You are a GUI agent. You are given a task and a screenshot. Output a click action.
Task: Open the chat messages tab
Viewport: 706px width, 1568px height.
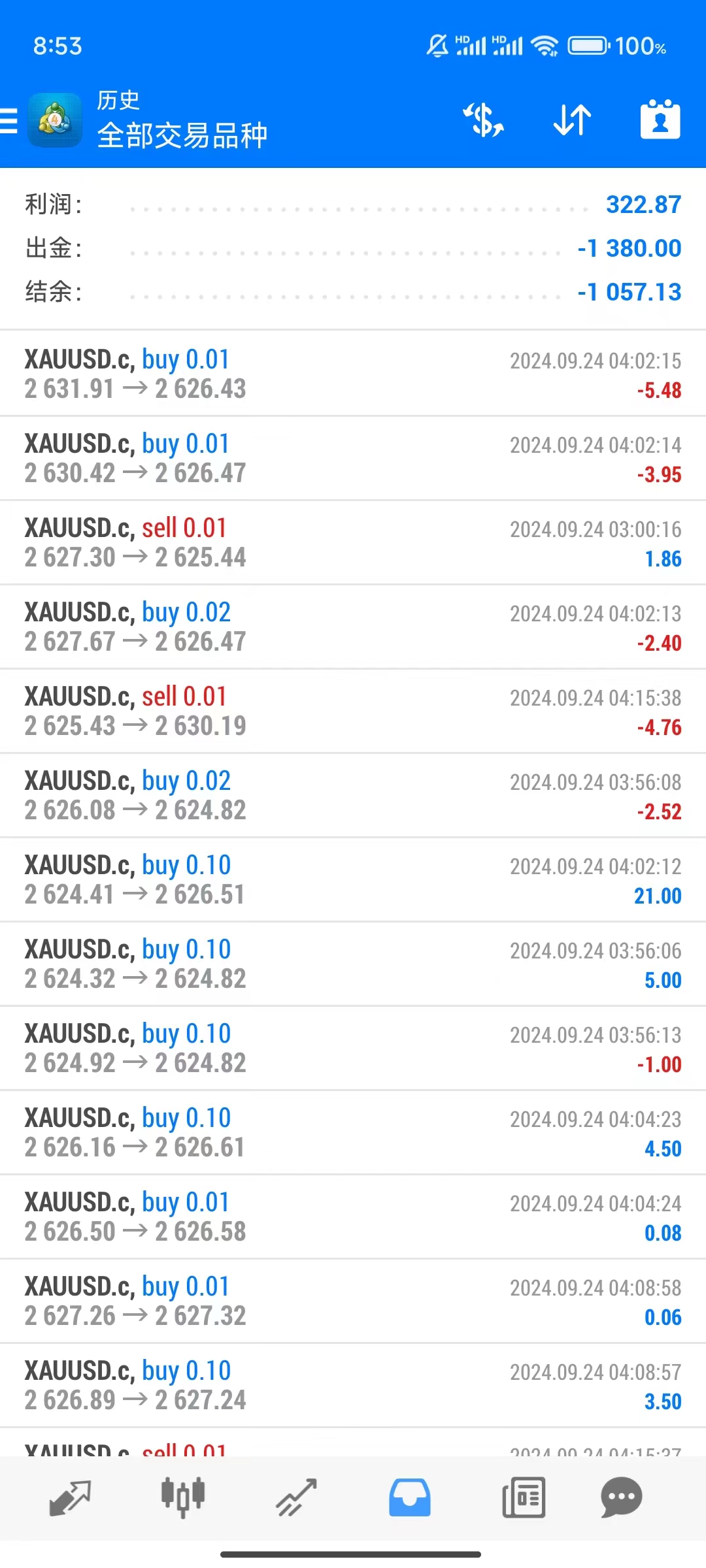point(621,1497)
